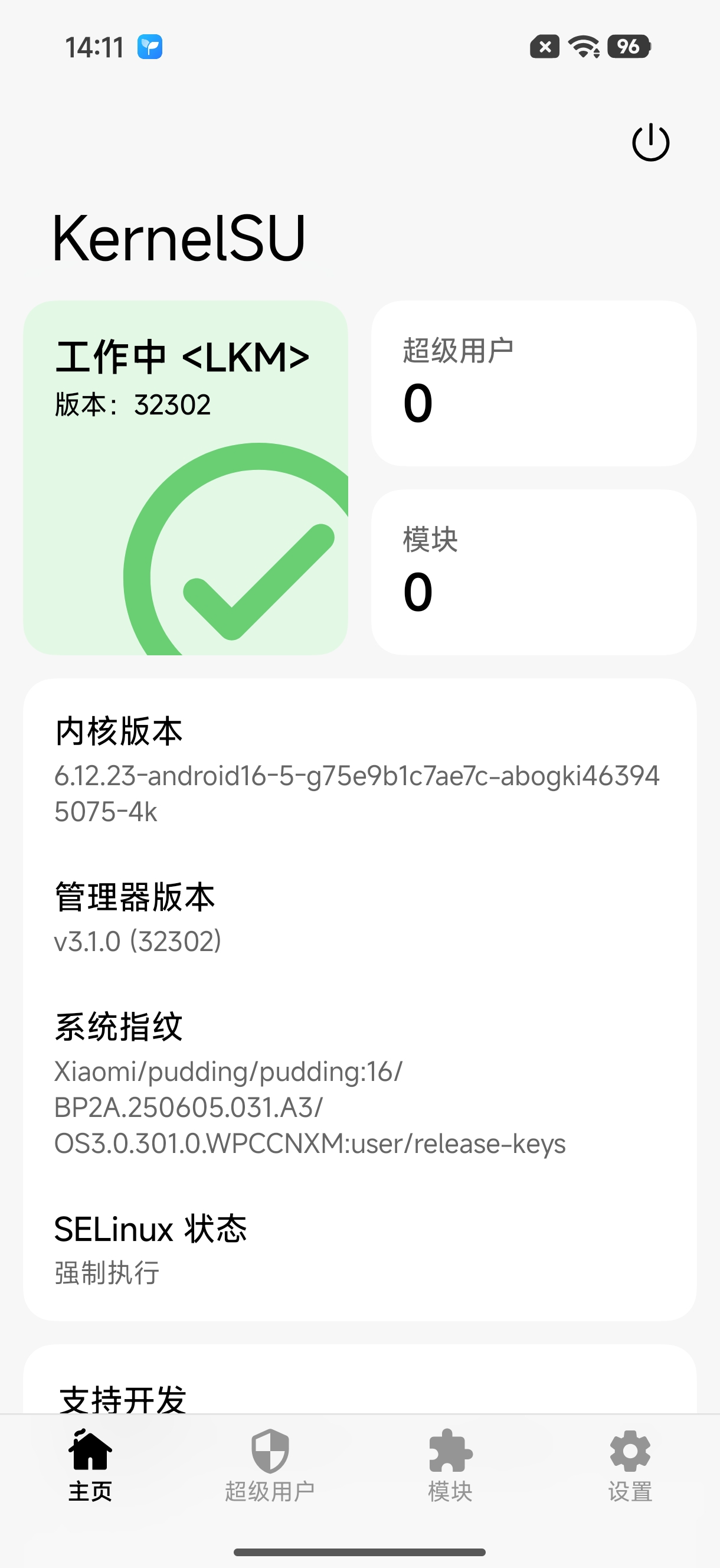720x1568 pixels.
Task: Tap the 工作中 <LKM> status card
Action: [x=186, y=478]
